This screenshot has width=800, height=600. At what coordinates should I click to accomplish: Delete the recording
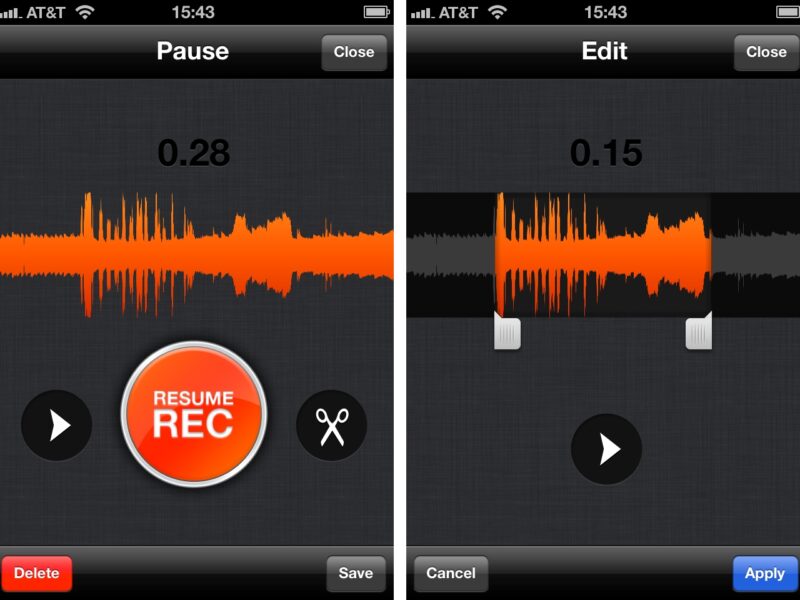37,574
